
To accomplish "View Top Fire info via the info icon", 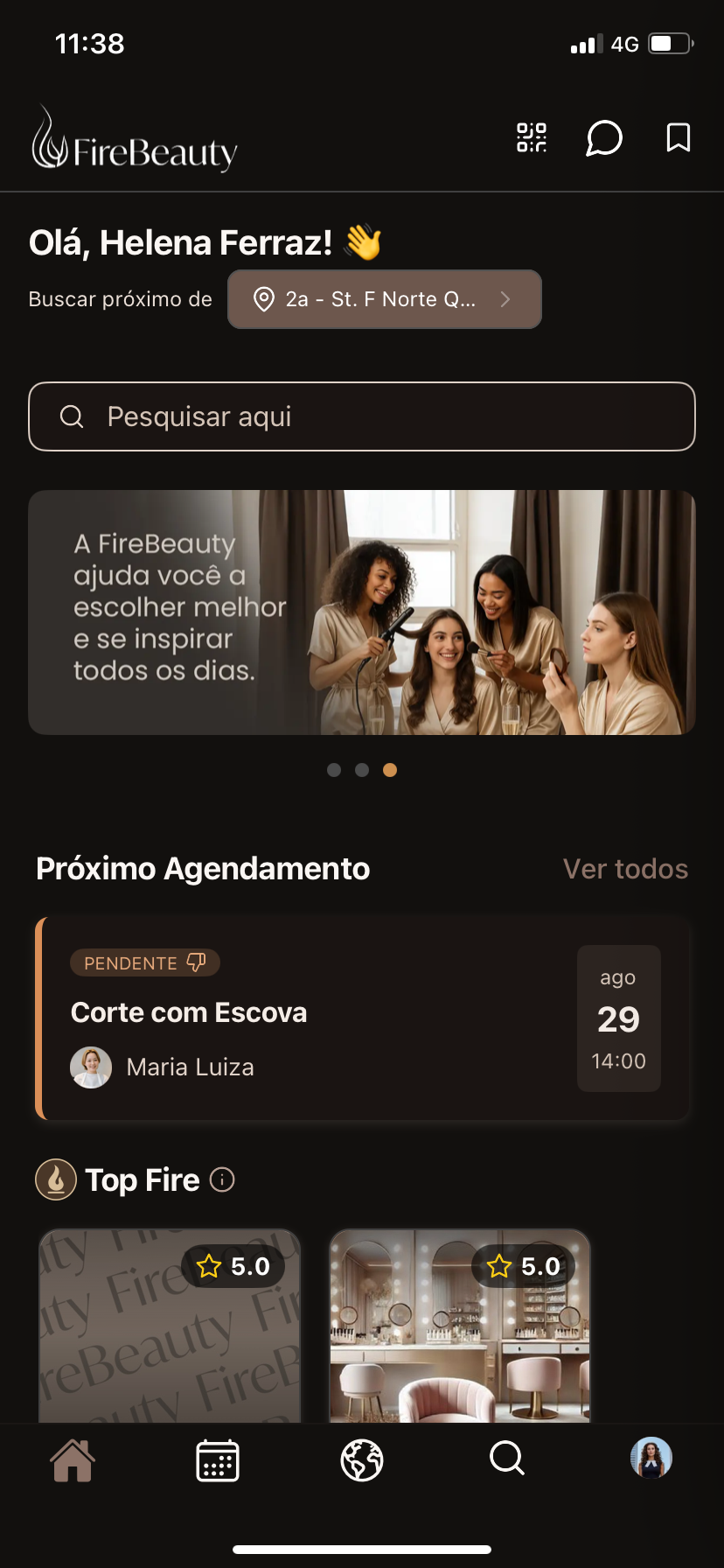I will (224, 1179).
